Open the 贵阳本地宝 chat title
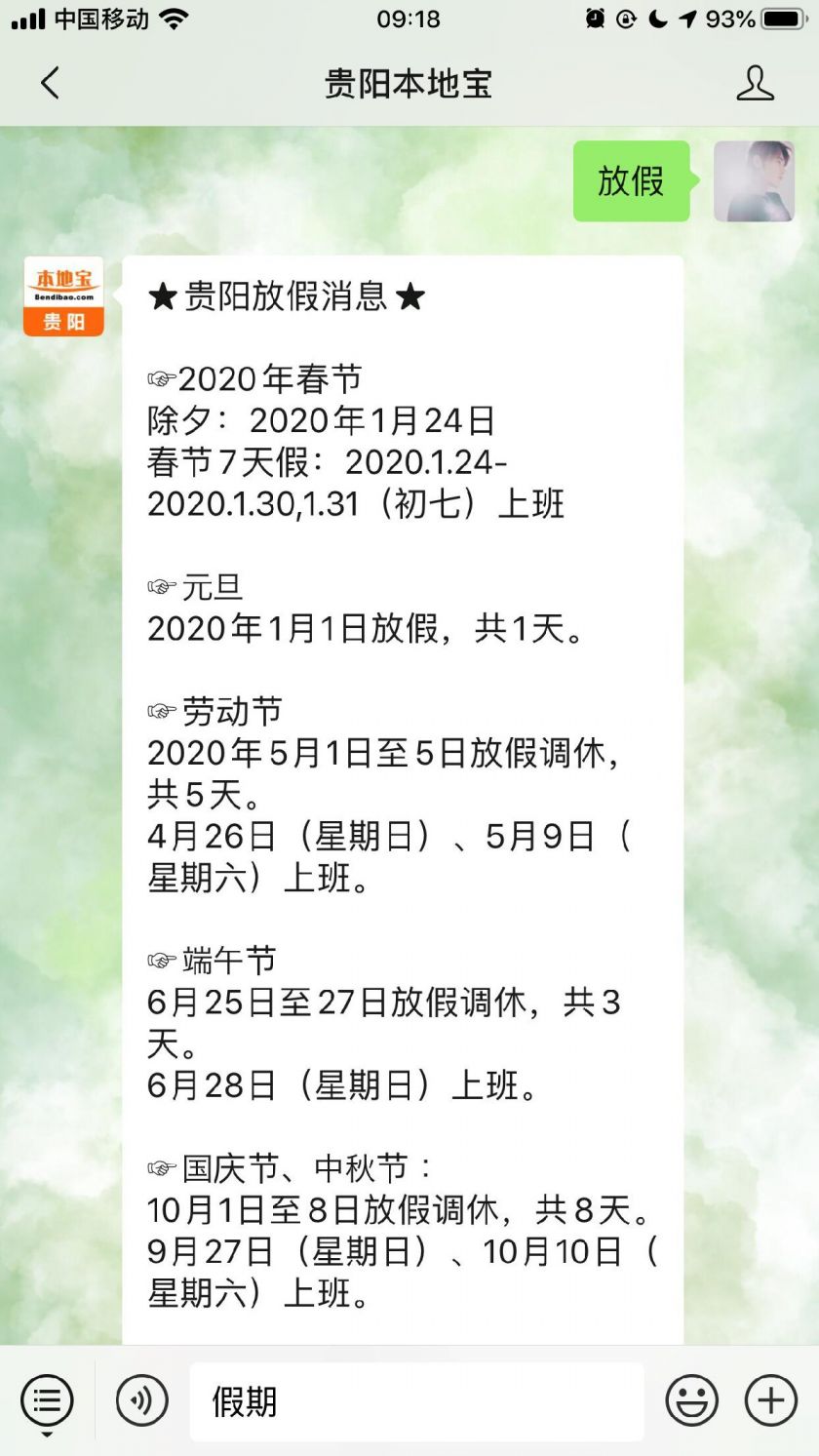This screenshot has width=819, height=1456. [409, 84]
